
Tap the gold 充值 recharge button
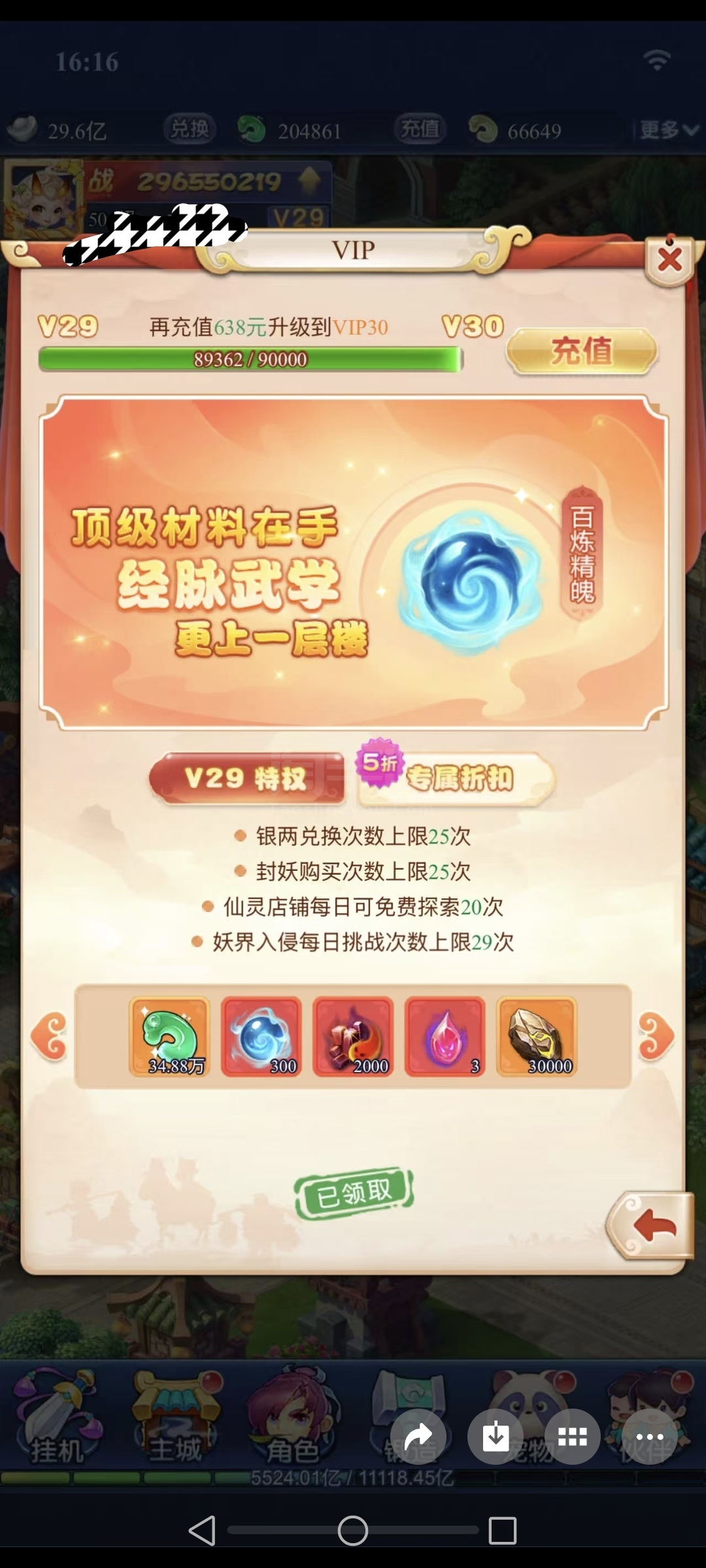(x=582, y=351)
